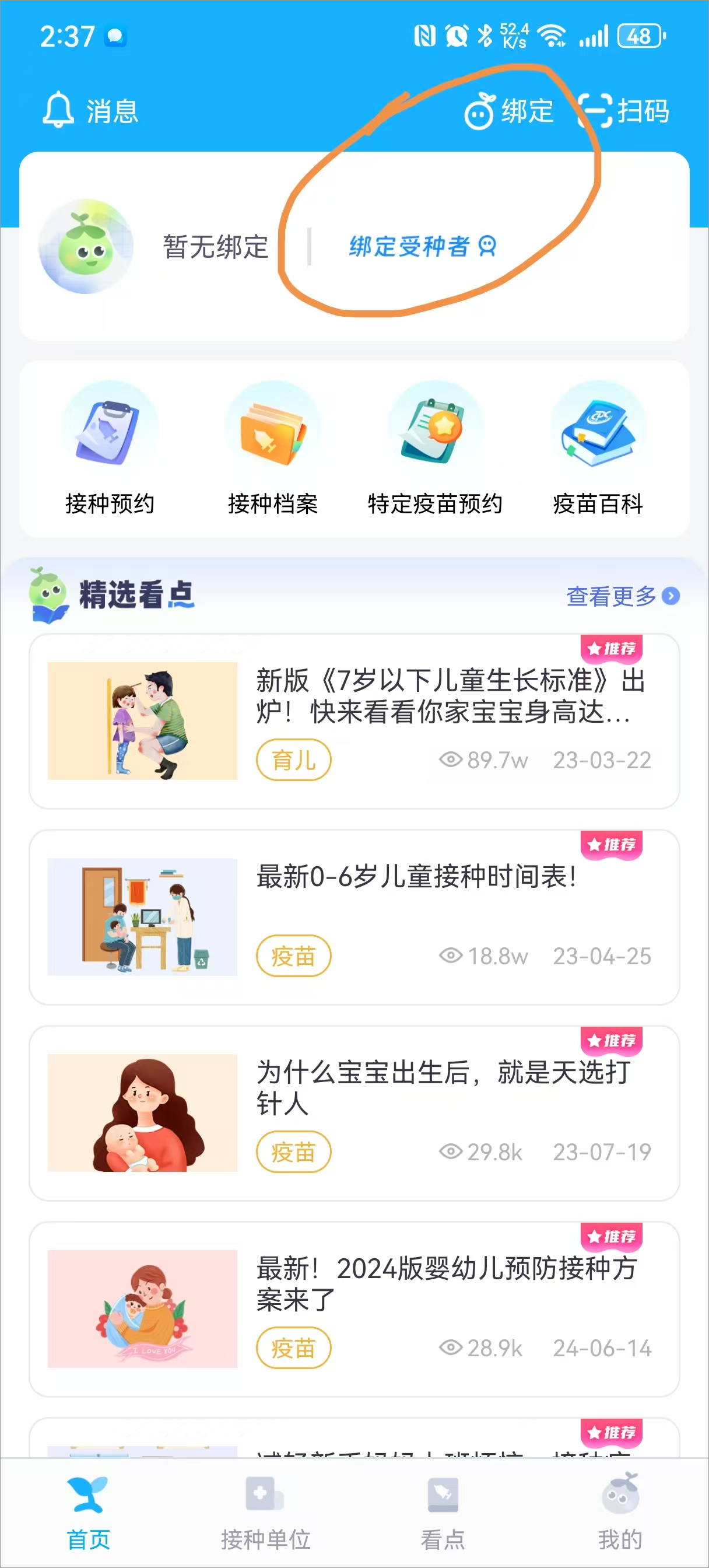Open the 扫码 scanner

coord(624,111)
